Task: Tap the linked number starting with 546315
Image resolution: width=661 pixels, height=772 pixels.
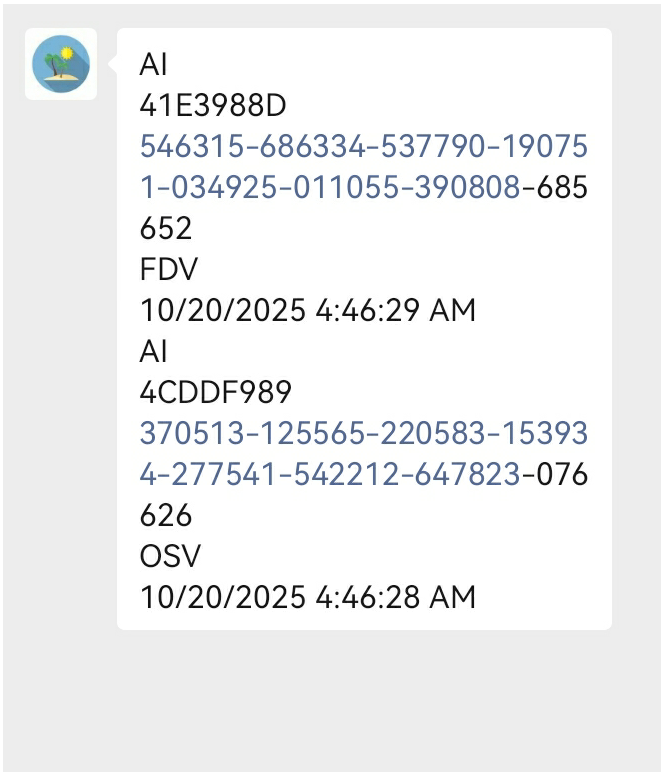Action: [x=363, y=147]
